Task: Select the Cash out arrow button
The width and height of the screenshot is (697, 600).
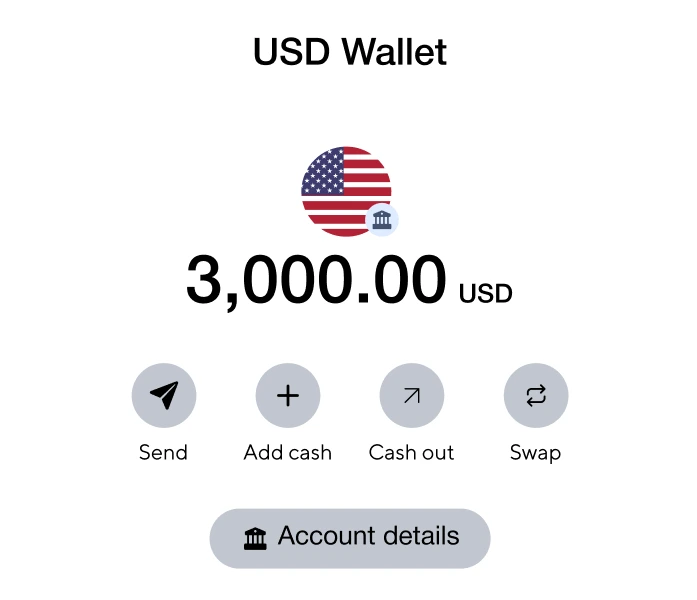Action: tap(412, 395)
